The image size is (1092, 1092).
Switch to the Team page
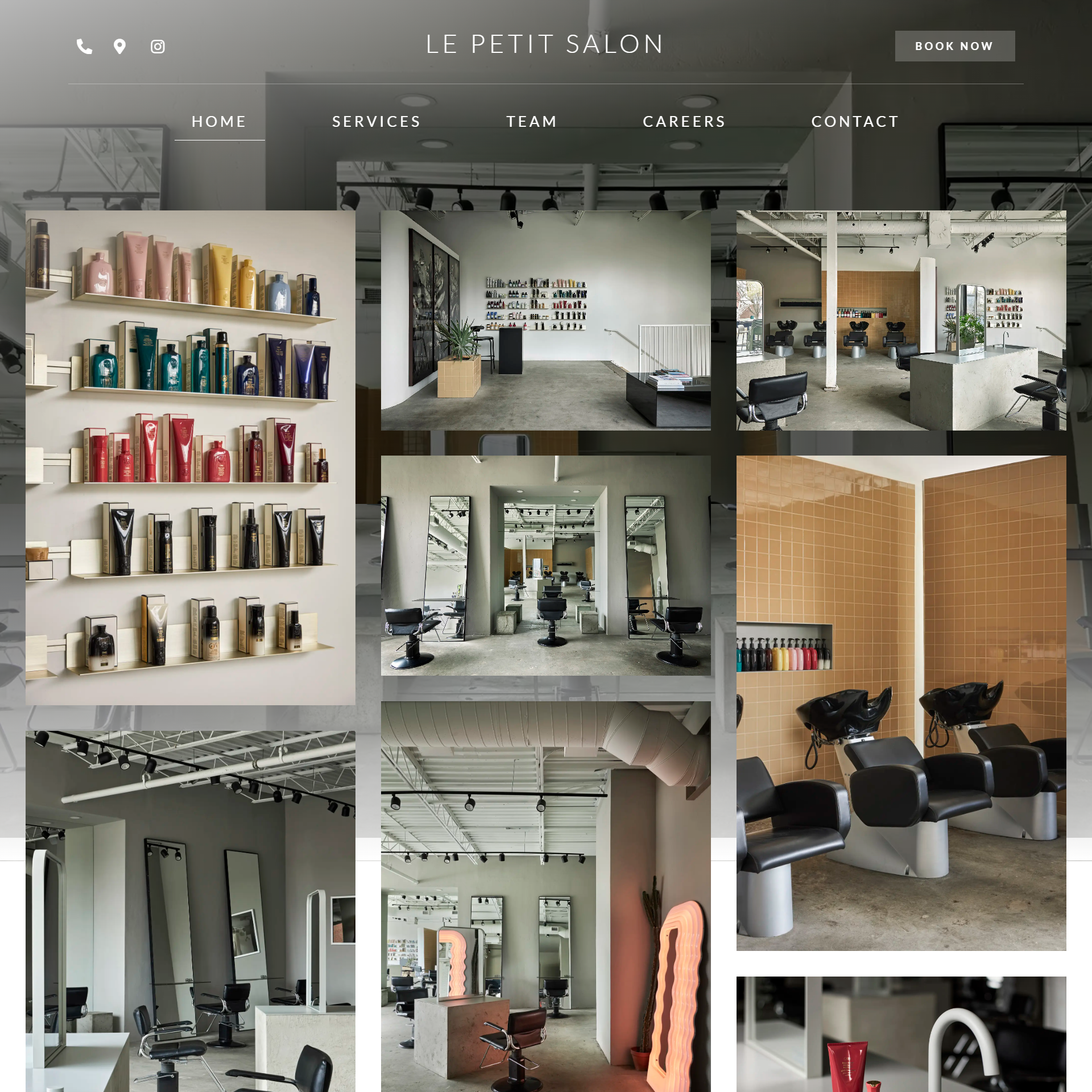(x=531, y=121)
